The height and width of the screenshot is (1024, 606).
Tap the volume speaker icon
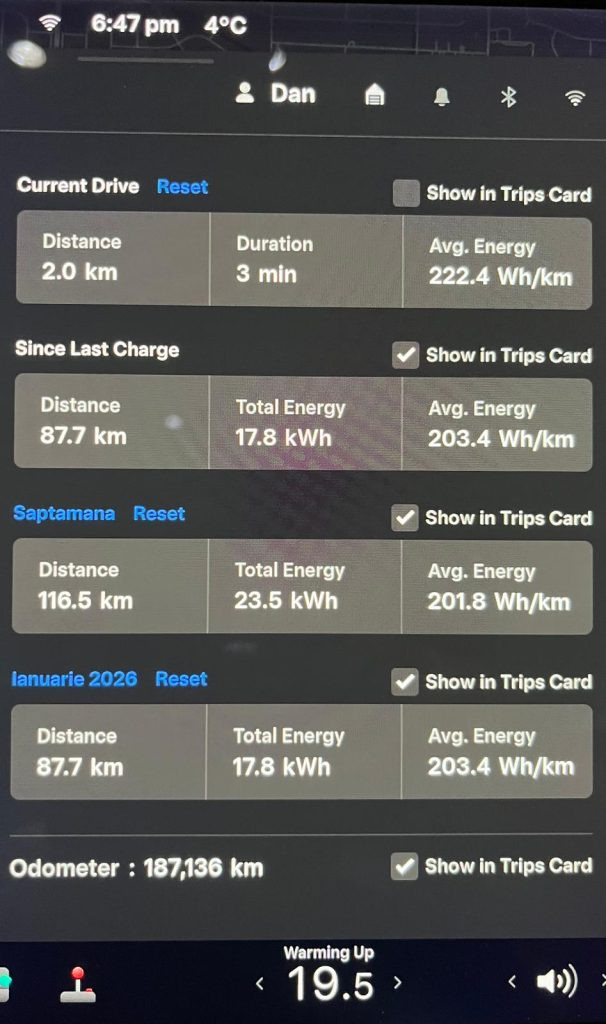pos(556,982)
